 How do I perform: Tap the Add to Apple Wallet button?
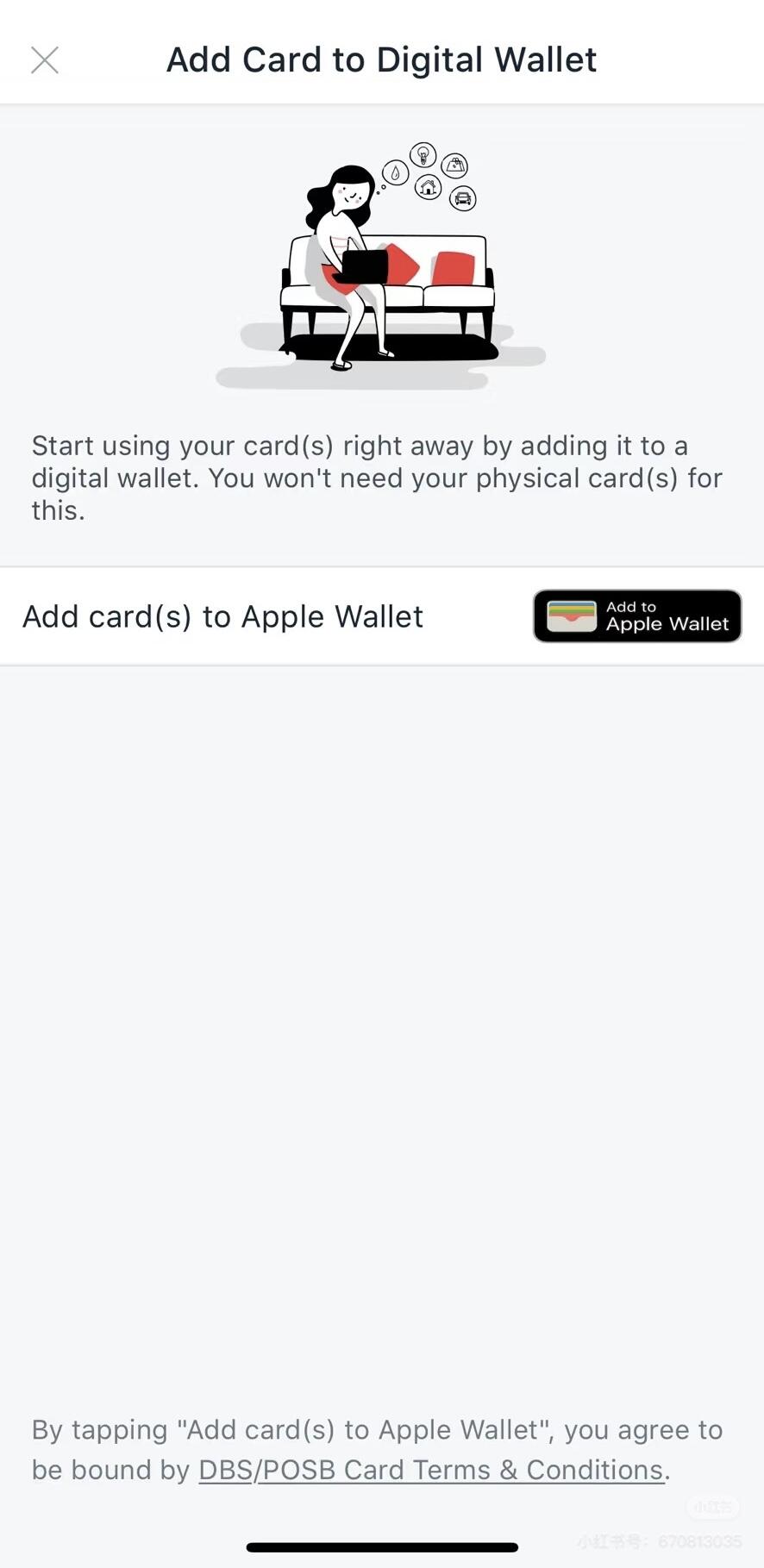[636, 616]
